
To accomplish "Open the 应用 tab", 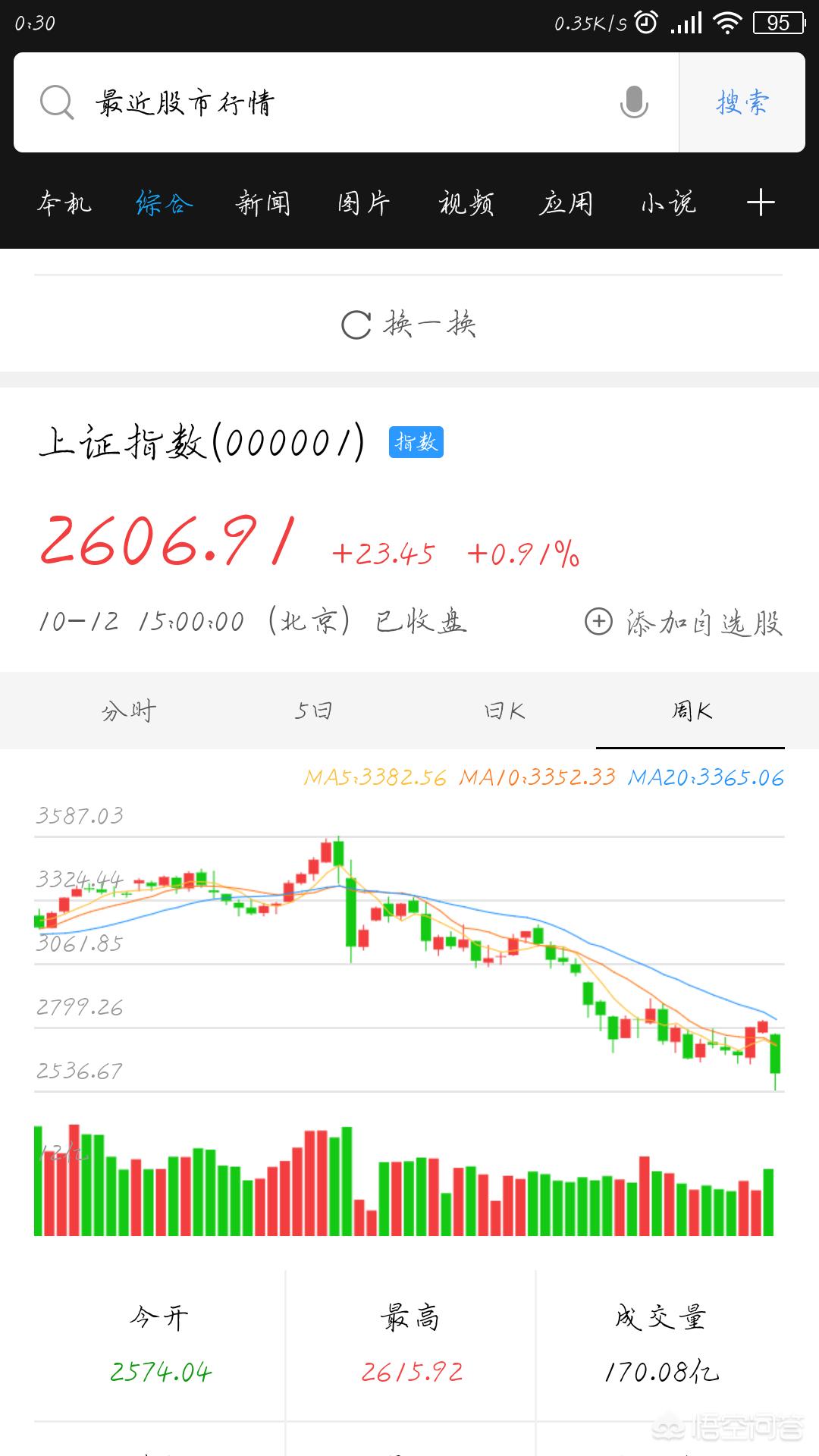I will 566,203.
